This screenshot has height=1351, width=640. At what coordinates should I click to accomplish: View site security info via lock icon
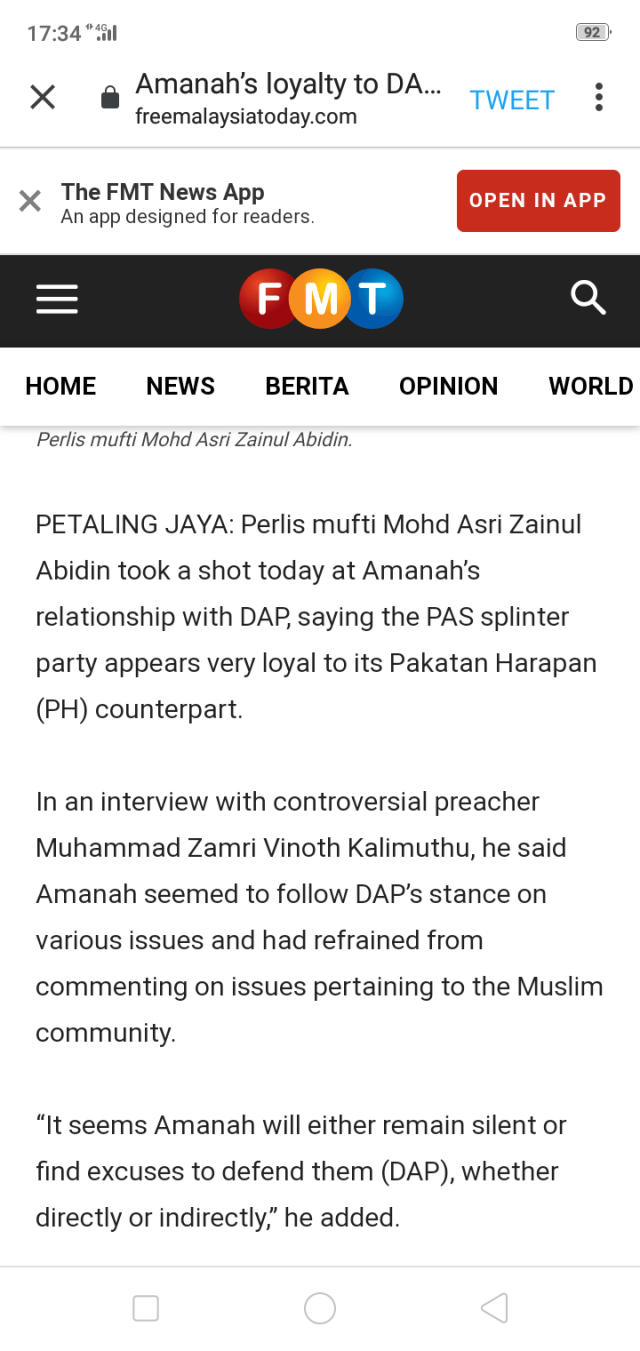(x=110, y=98)
